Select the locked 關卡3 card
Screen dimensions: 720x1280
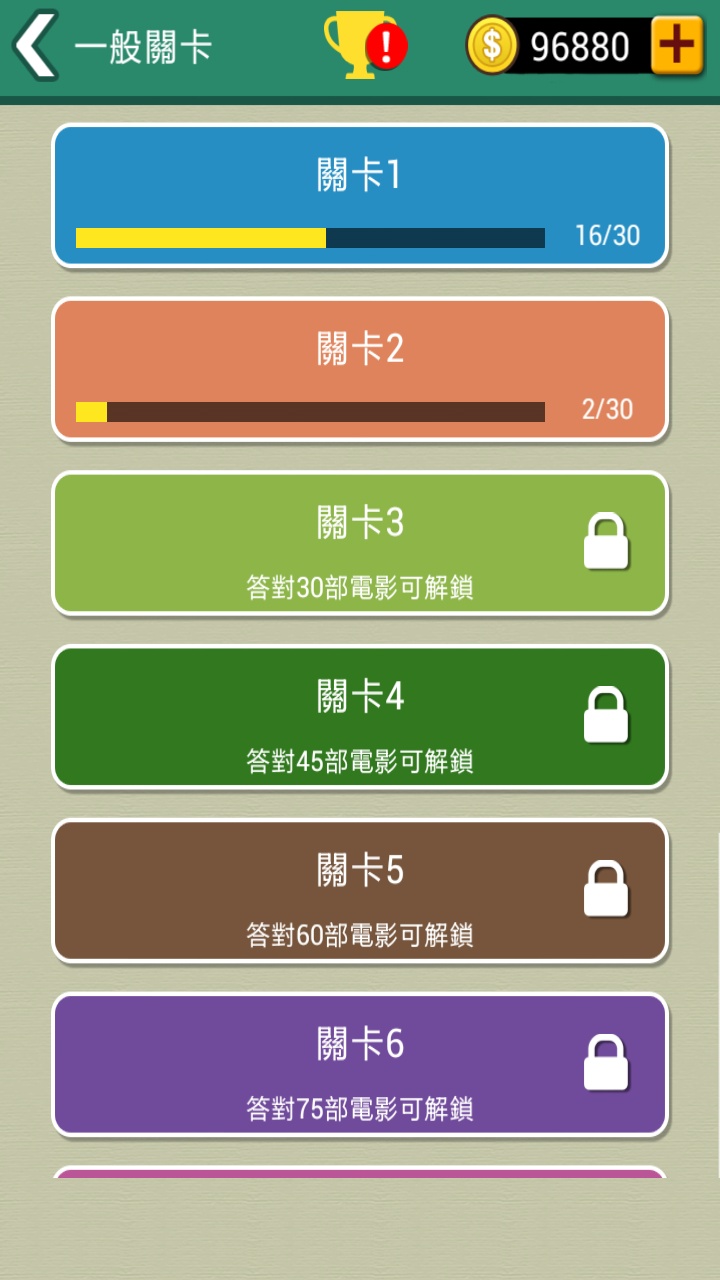pyautogui.click(x=360, y=543)
